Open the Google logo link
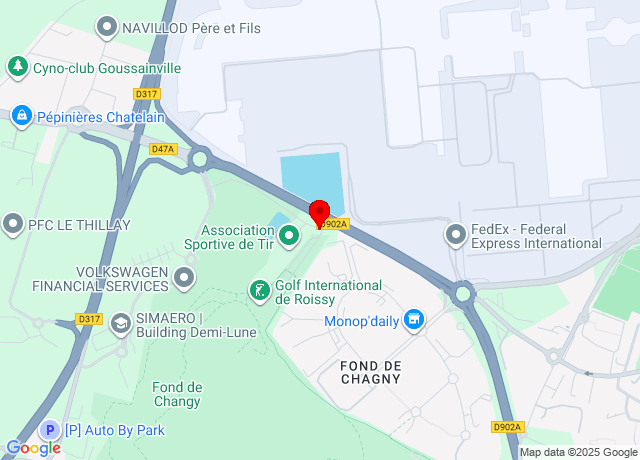This screenshot has width=640, height=460. [33, 448]
